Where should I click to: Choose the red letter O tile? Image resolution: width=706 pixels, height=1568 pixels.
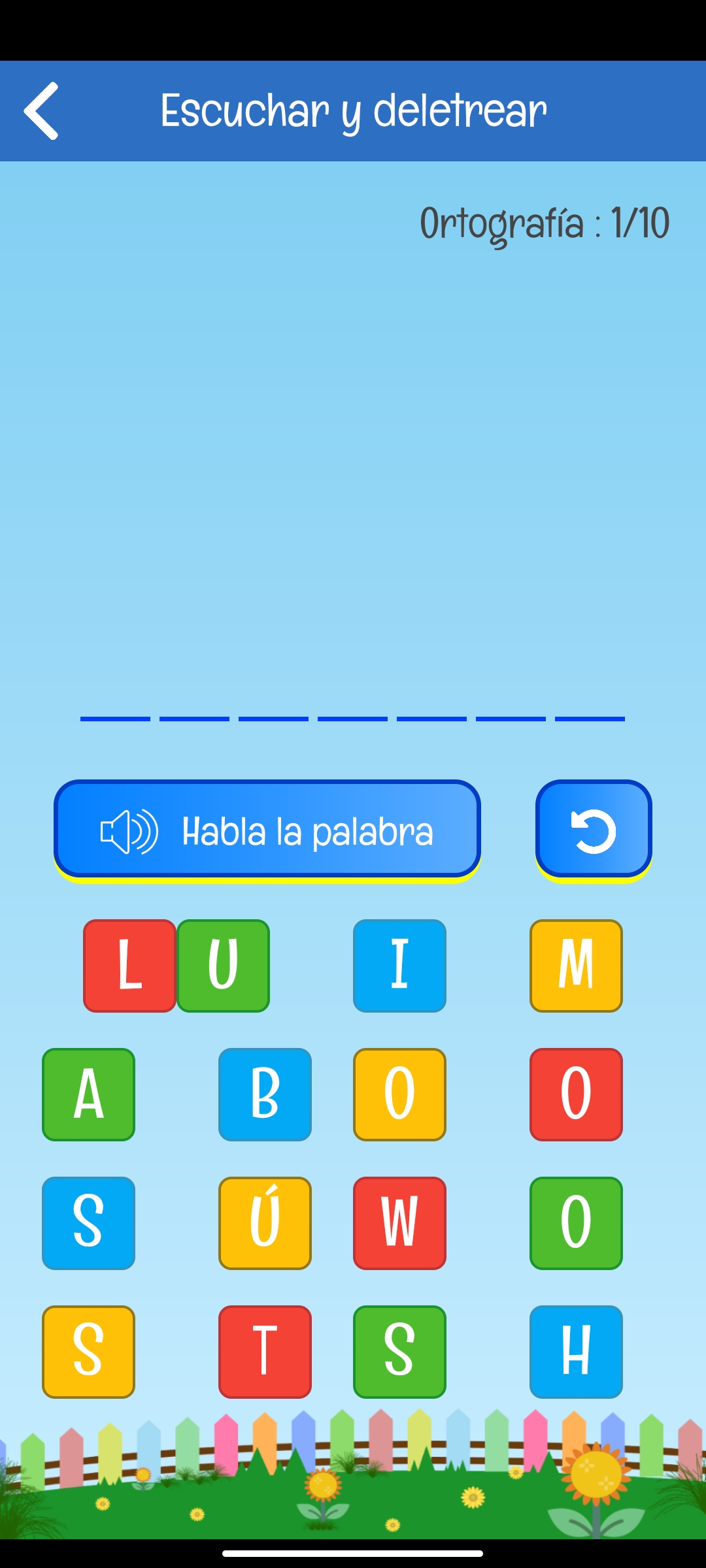coord(576,1094)
